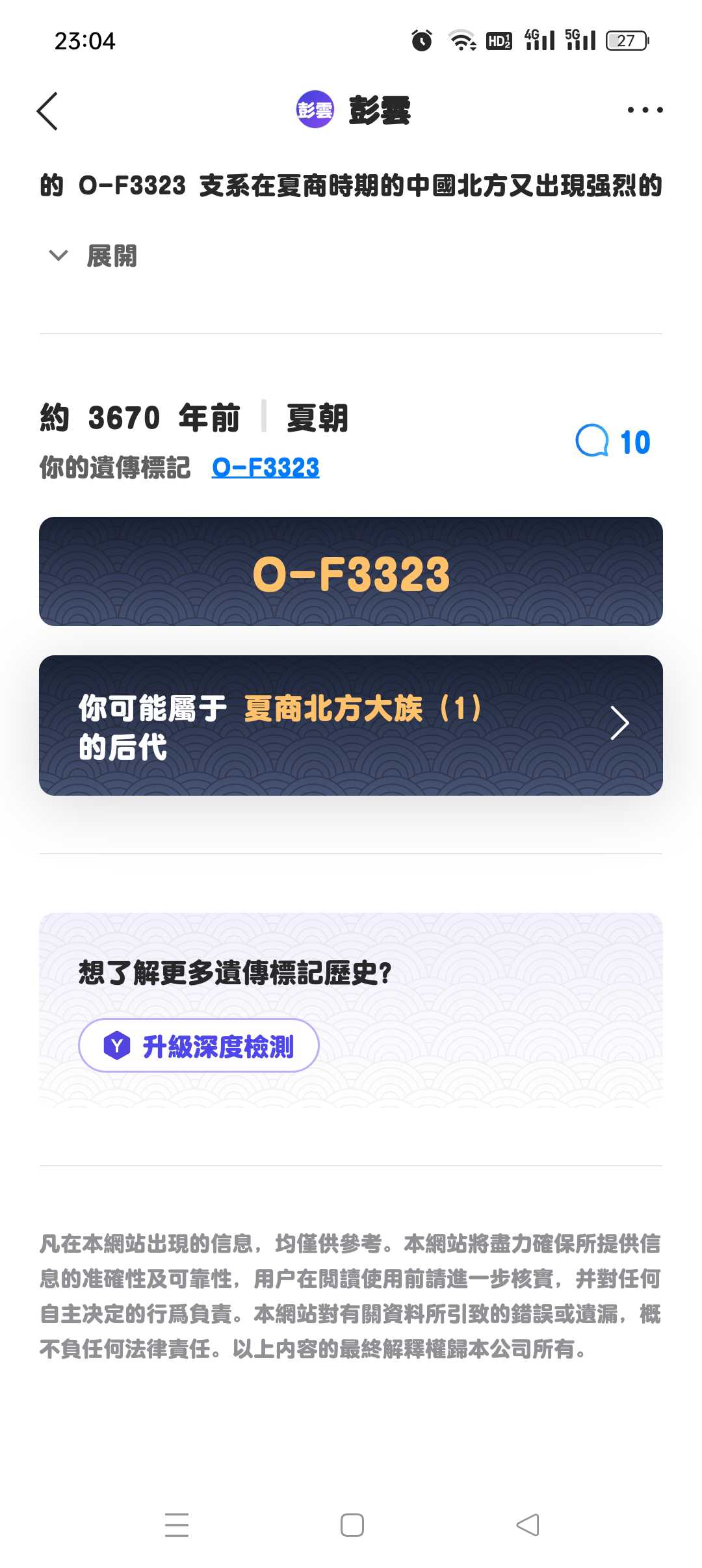Go back using the top-left arrow
Viewport: 702px width, 1568px height.
pyautogui.click(x=47, y=111)
